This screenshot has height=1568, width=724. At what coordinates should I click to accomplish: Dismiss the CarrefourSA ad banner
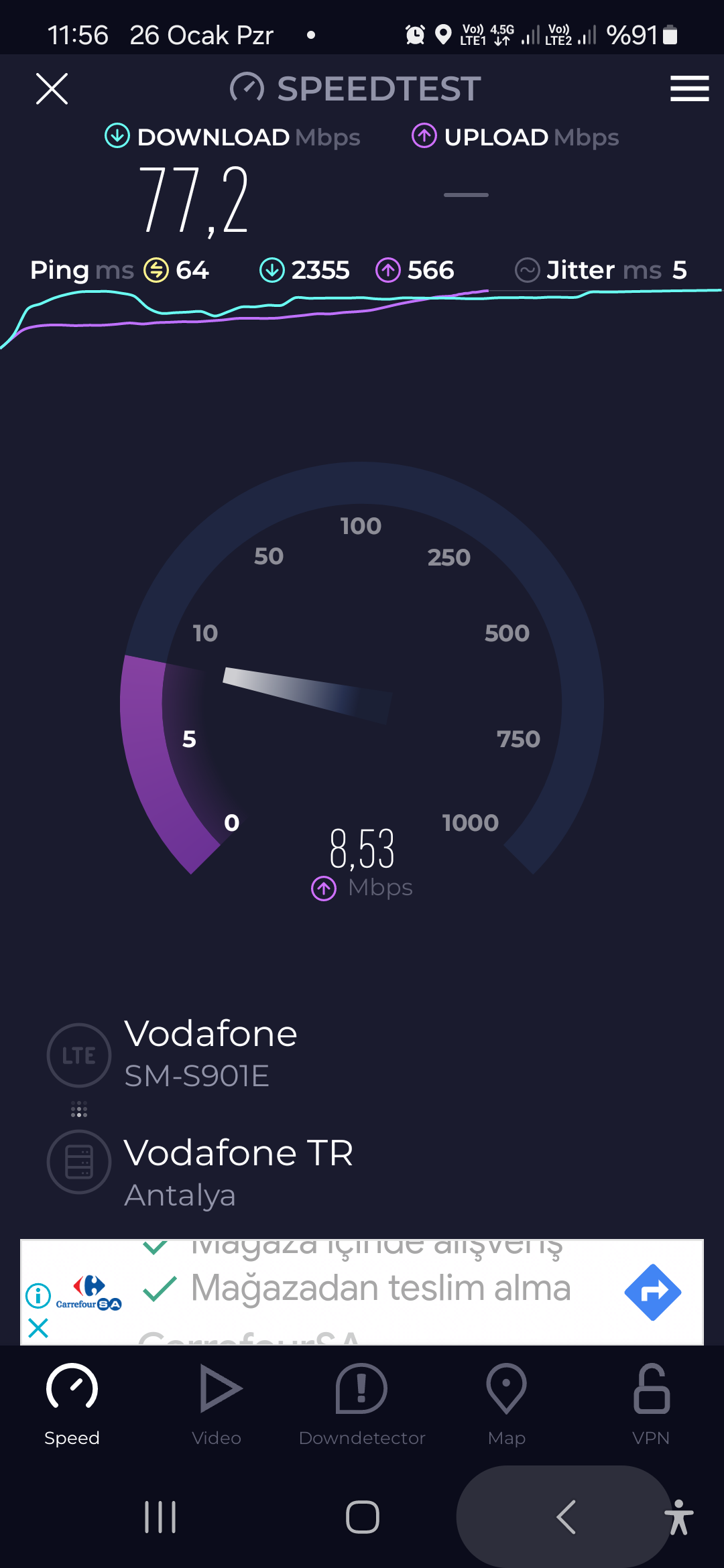pos(38,1327)
